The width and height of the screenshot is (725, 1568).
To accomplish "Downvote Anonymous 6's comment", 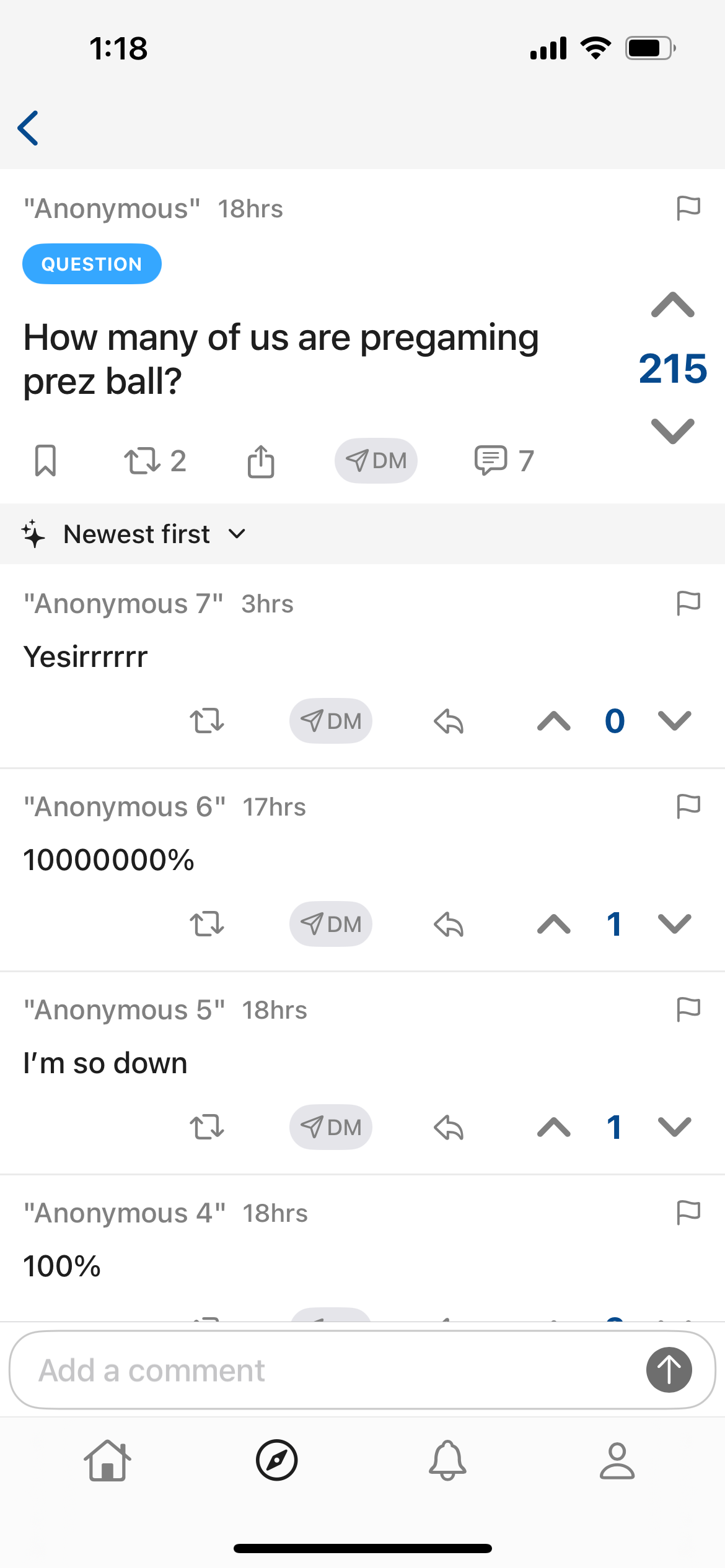I will pyautogui.click(x=674, y=924).
